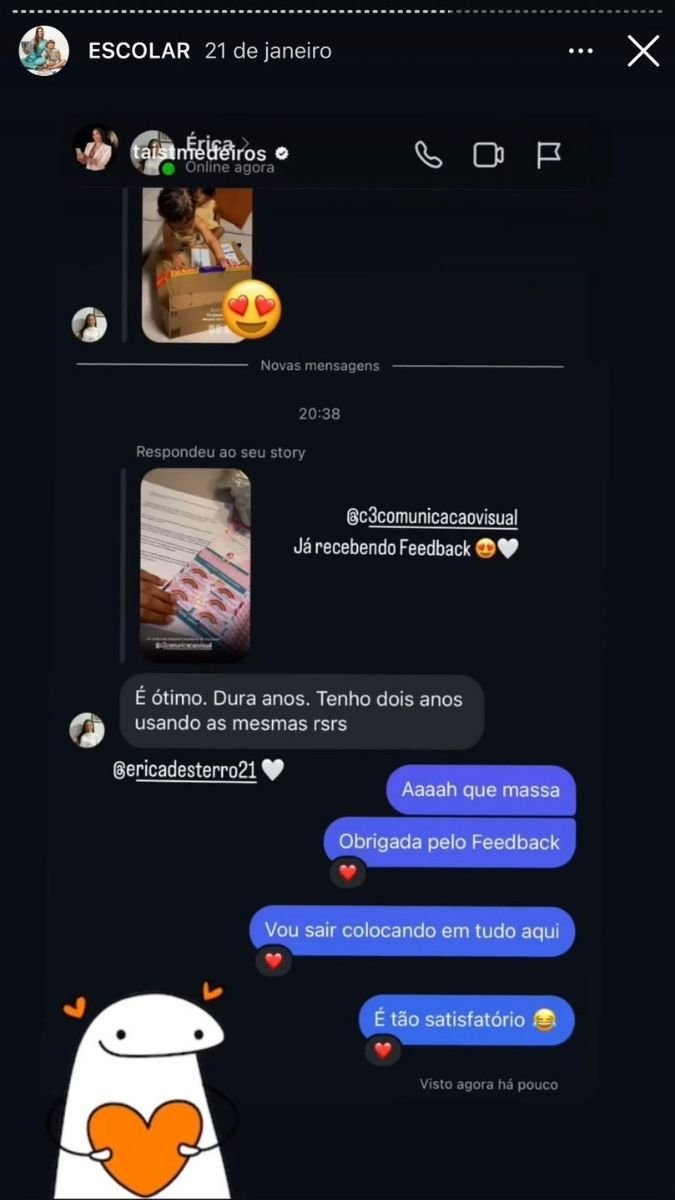
Task: Open the @ericadesterro21 mention
Action: click(x=185, y=771)
